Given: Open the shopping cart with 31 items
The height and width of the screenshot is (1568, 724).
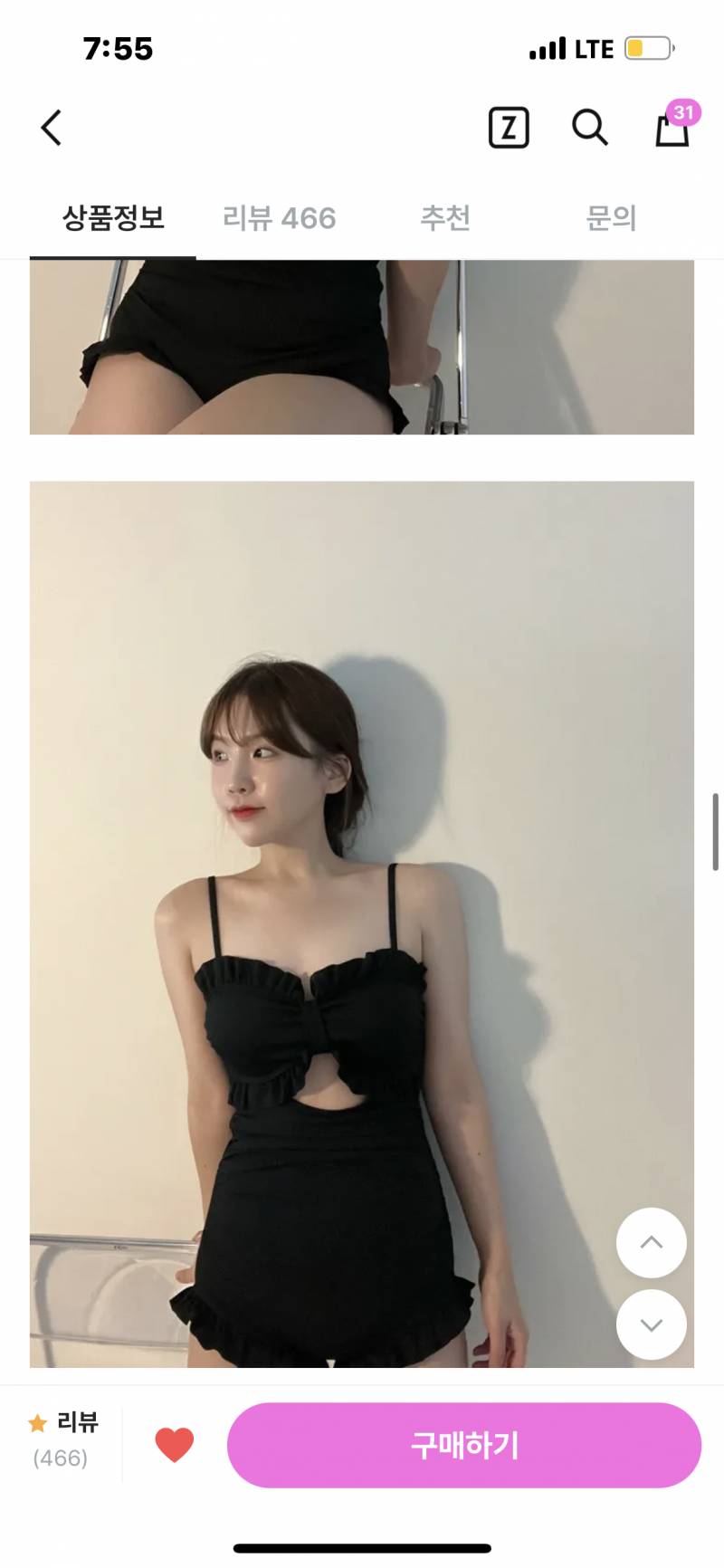Looking at the screenshot, I should click(x=672, y=131).
